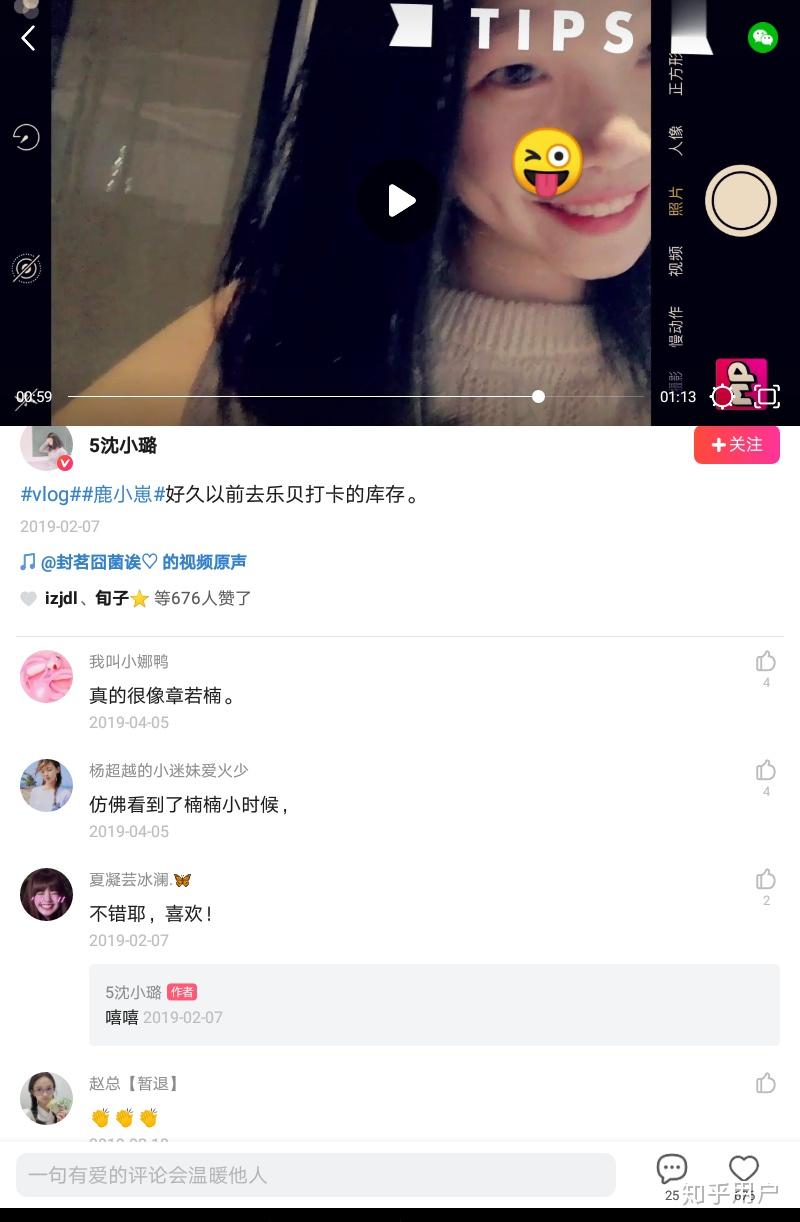The height and width of the screenshot is (1222, 800).
Task: Like the comment from 杨超越的小迷妹爱火少
Action: click(766, 770)
